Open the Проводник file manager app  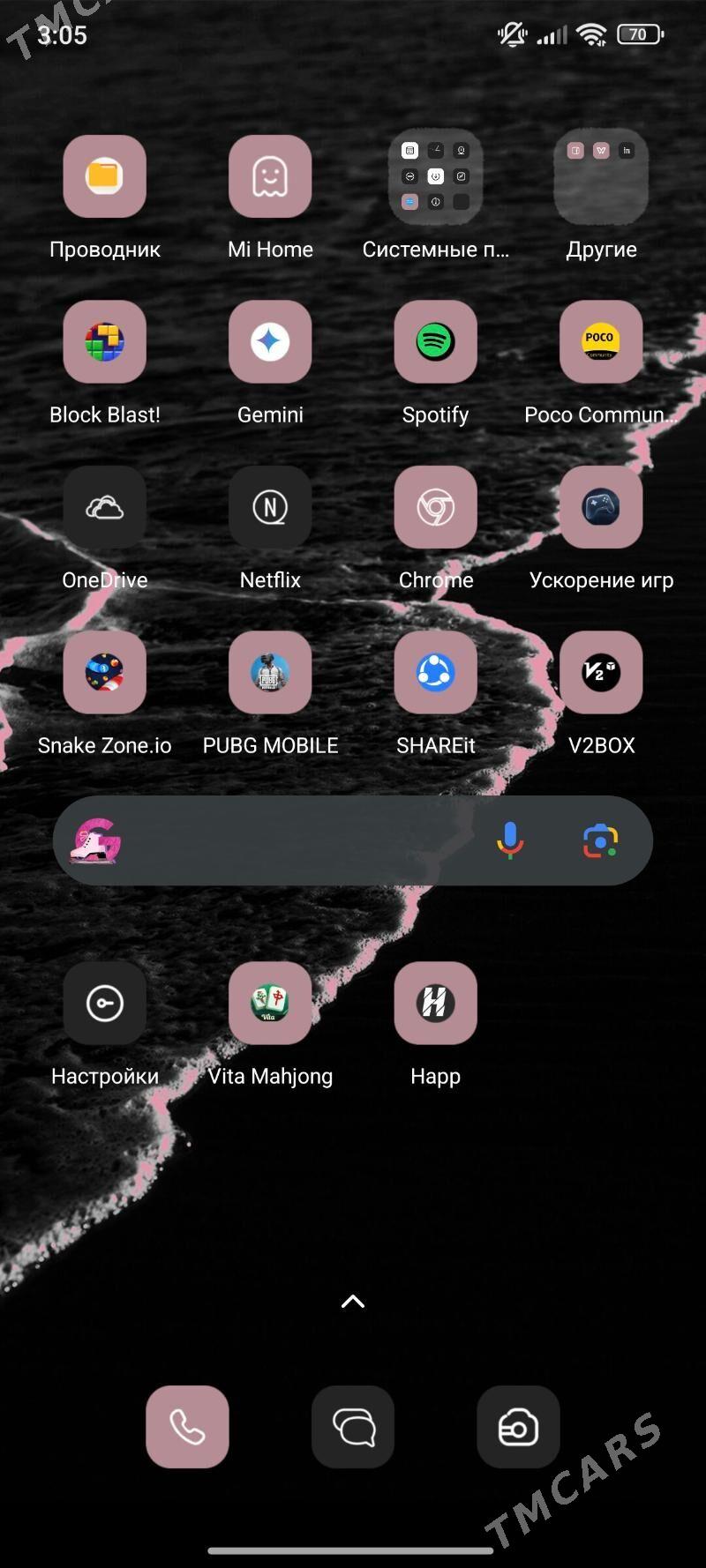[104, 176]
